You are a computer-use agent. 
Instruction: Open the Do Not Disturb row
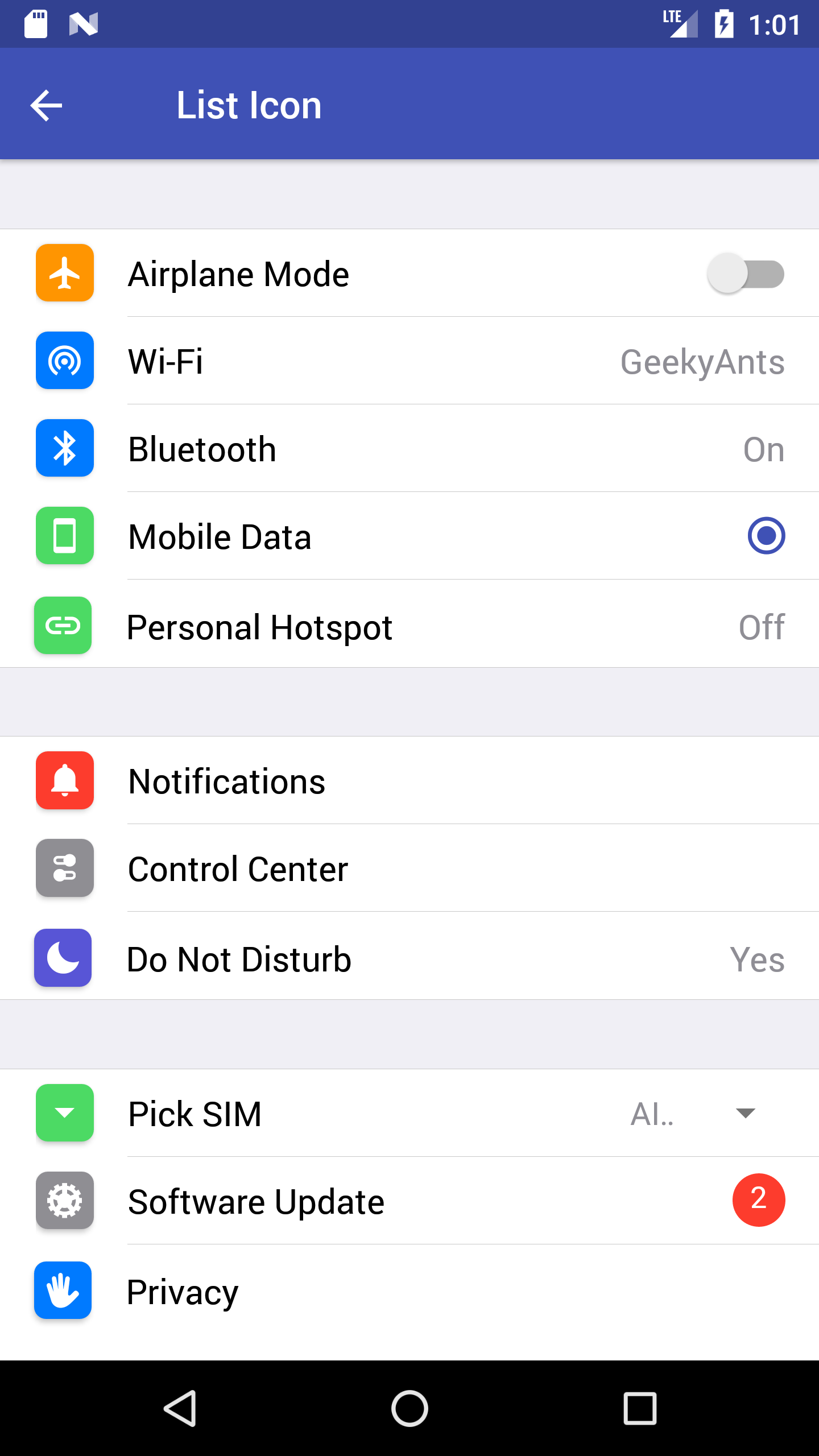click(409, 959)
